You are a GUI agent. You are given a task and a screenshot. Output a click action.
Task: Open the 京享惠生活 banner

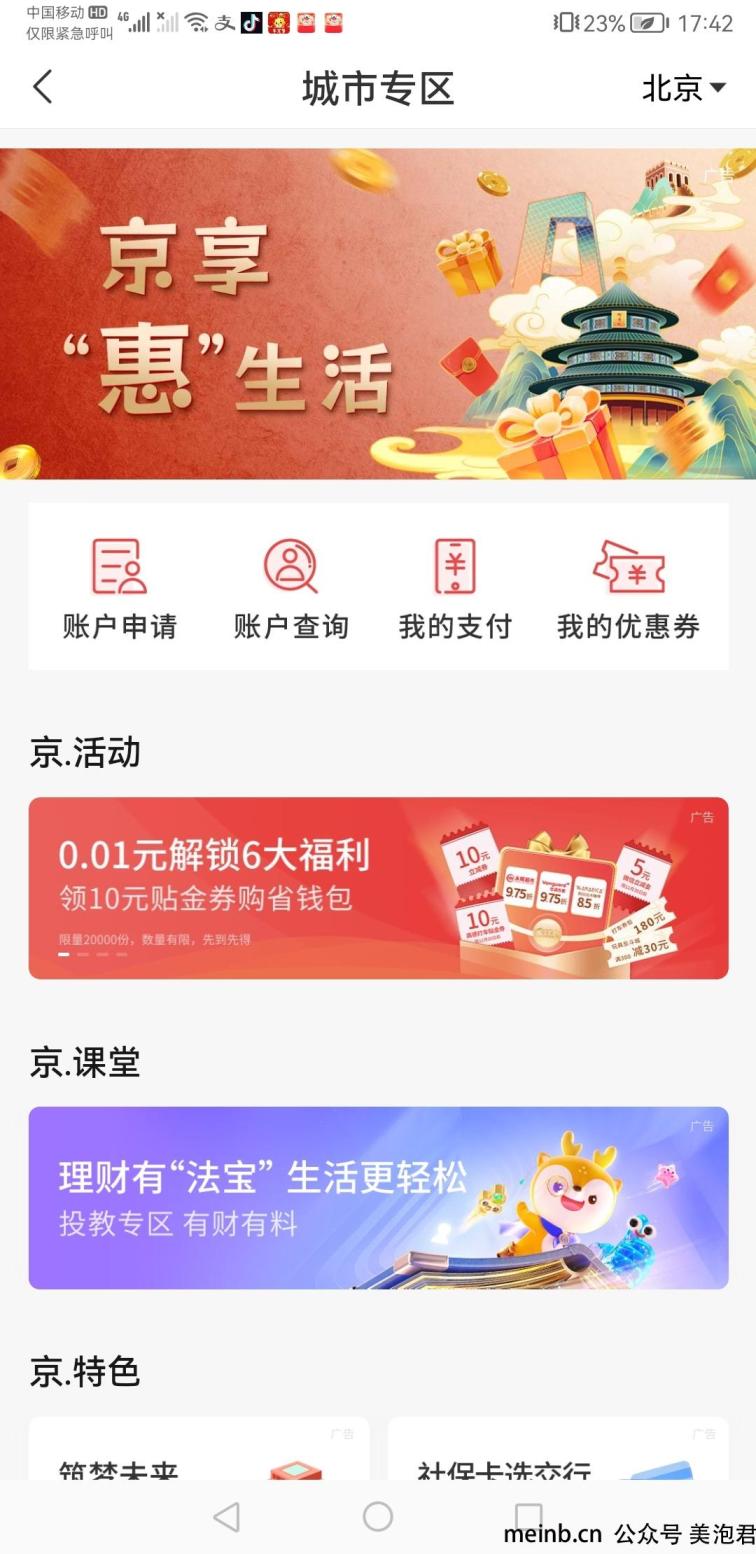378,314
